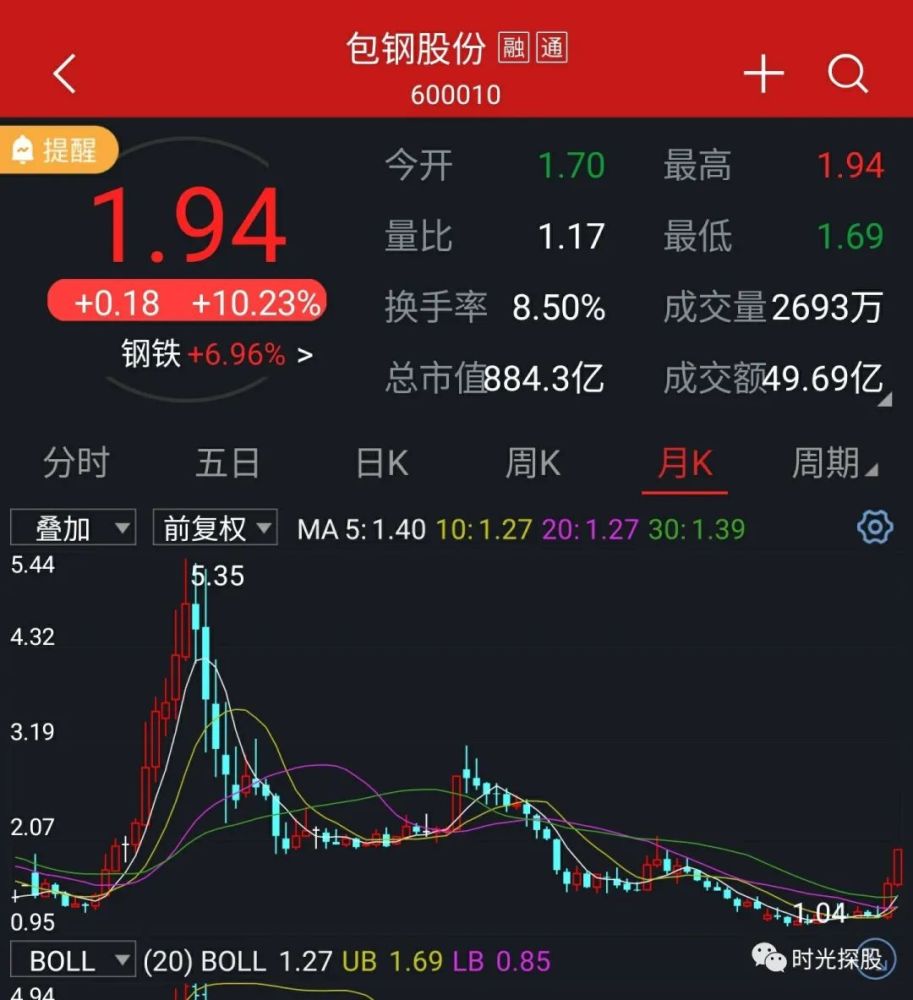Expand the 周期 period options
This screenshot has width=913, height=1000.
coord(834,463)
